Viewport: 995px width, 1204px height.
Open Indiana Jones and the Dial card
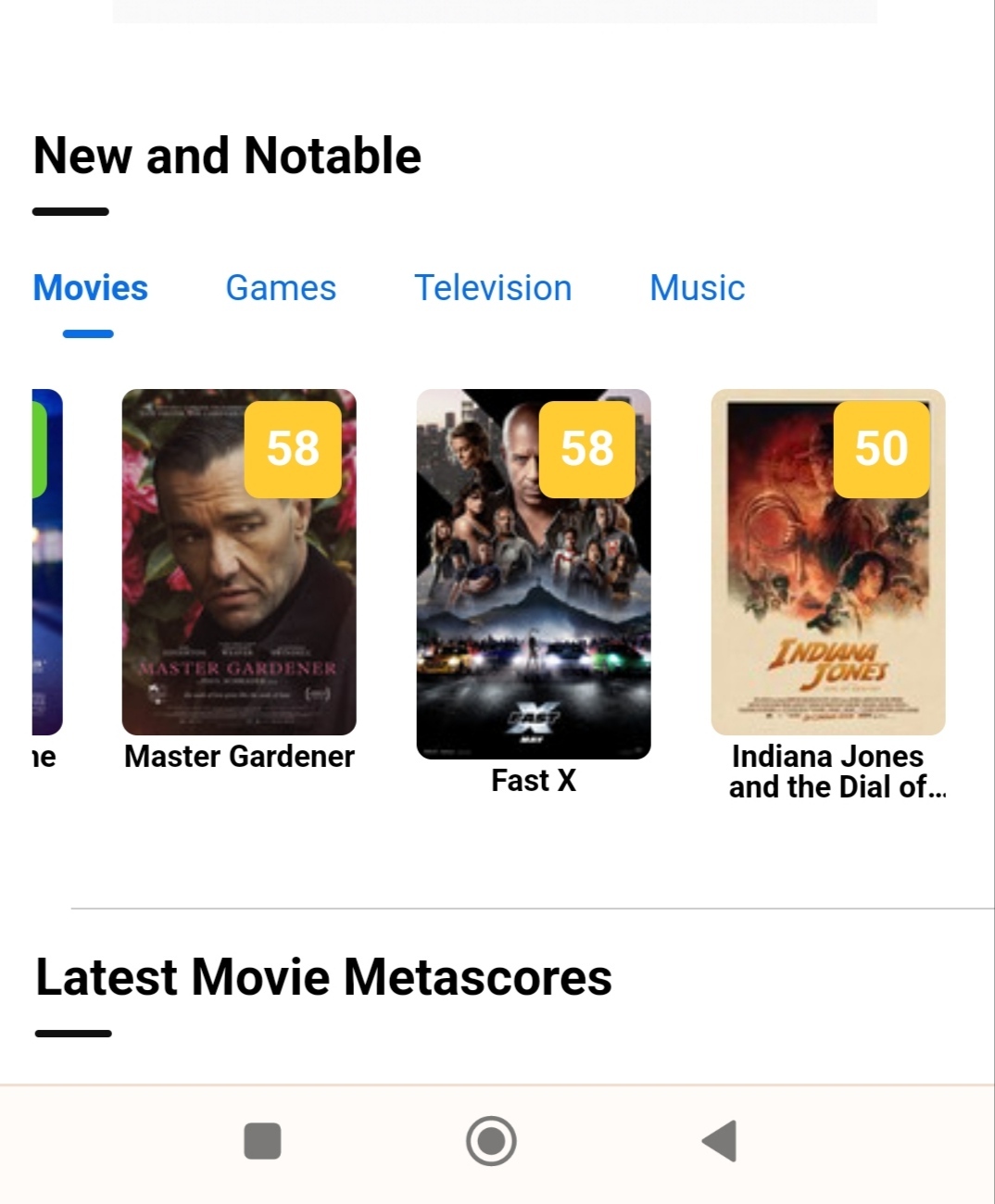coord(828,562)
